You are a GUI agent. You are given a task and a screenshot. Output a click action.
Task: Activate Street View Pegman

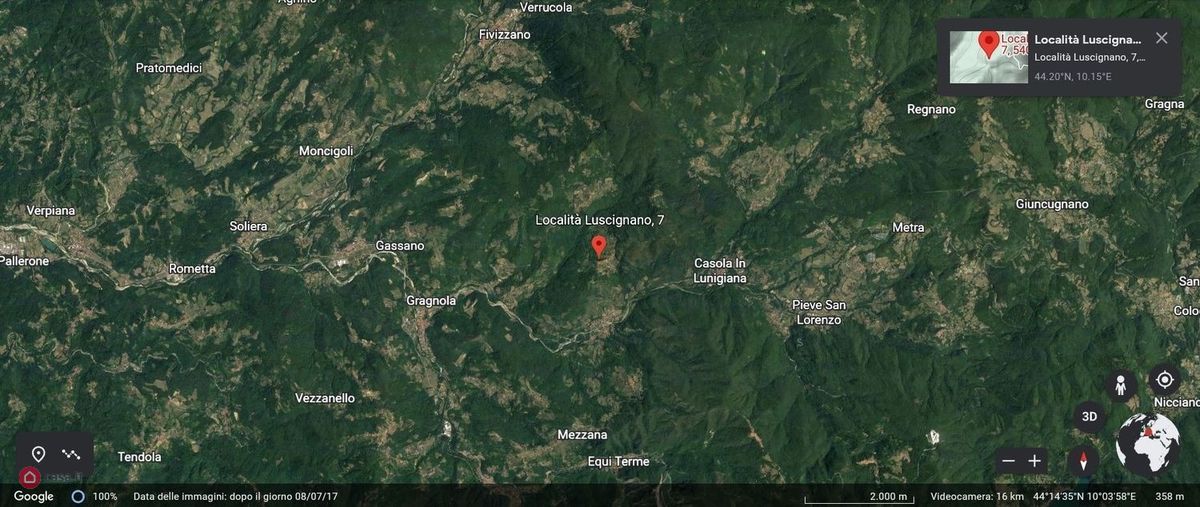point(1120,385)
